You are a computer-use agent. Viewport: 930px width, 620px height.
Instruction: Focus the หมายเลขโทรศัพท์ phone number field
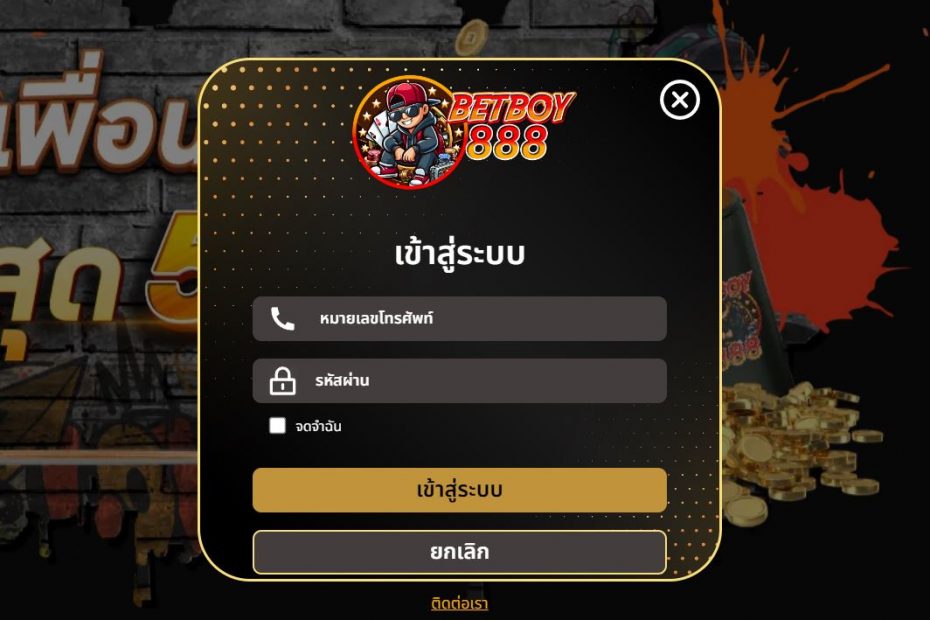[470, 319]
